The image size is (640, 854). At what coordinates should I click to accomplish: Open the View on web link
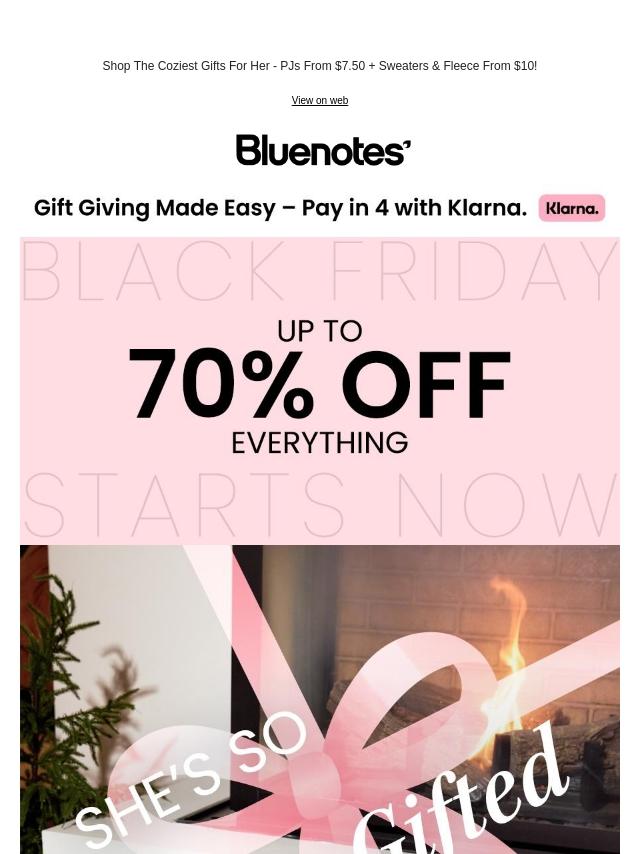pyautogui.click(x=319, y=101)
